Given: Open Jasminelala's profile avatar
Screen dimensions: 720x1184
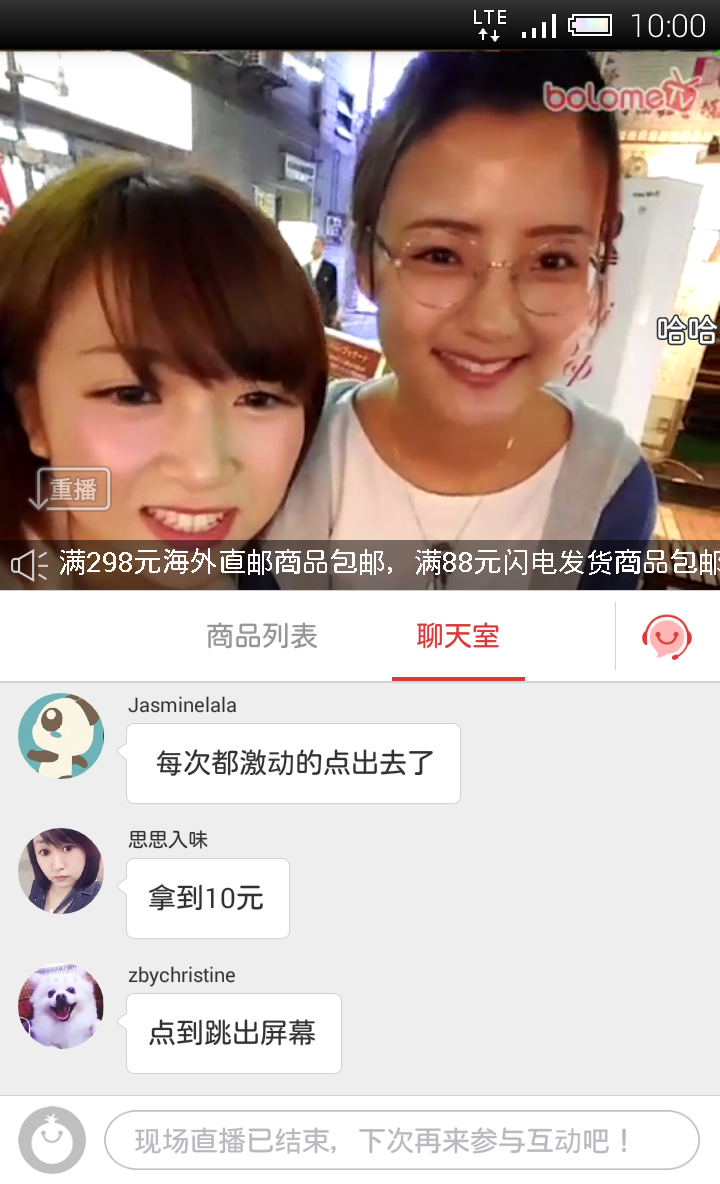Looking at the screenshot, I should click(61, 736).
